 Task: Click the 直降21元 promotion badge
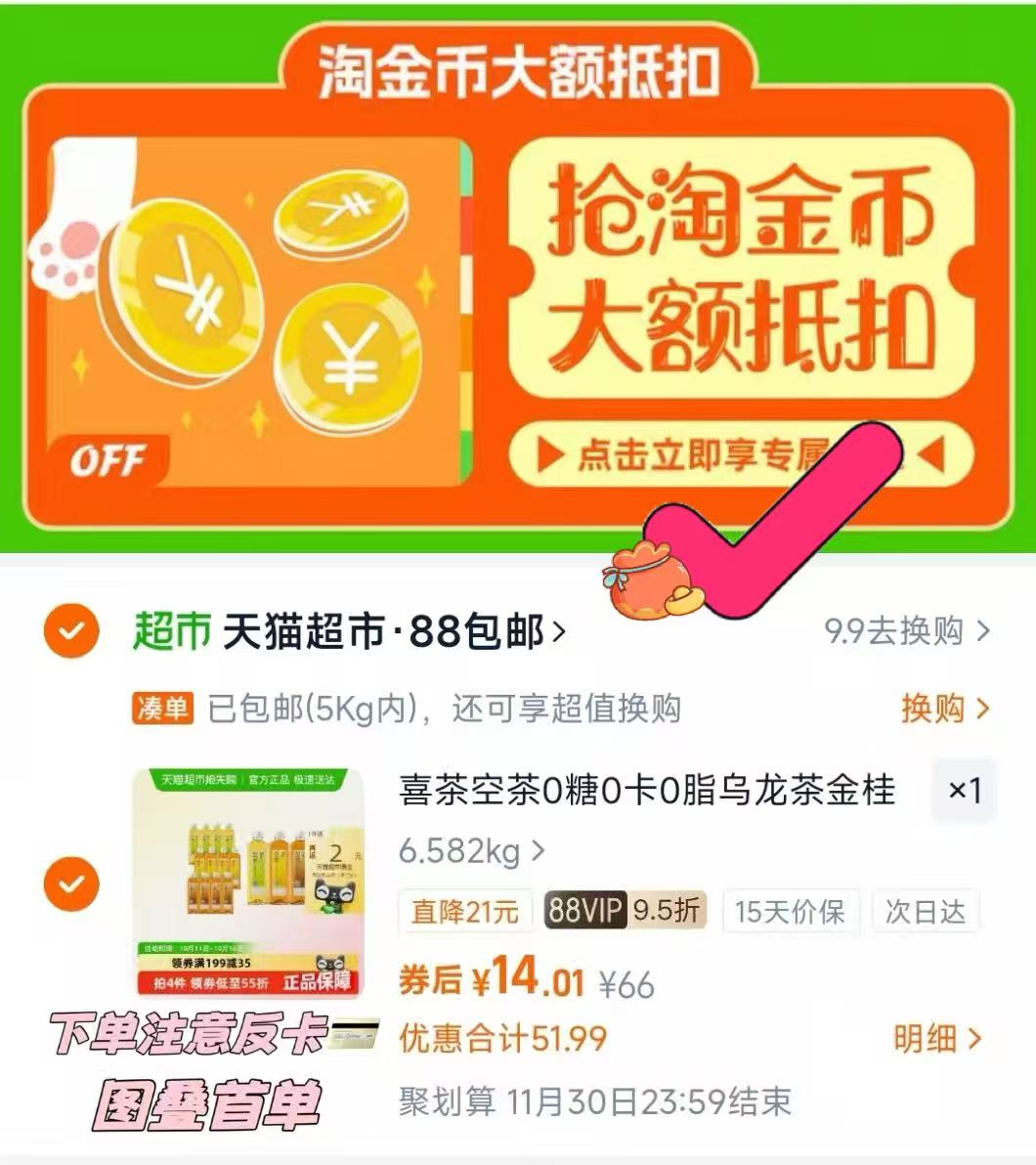coord(466,910)
